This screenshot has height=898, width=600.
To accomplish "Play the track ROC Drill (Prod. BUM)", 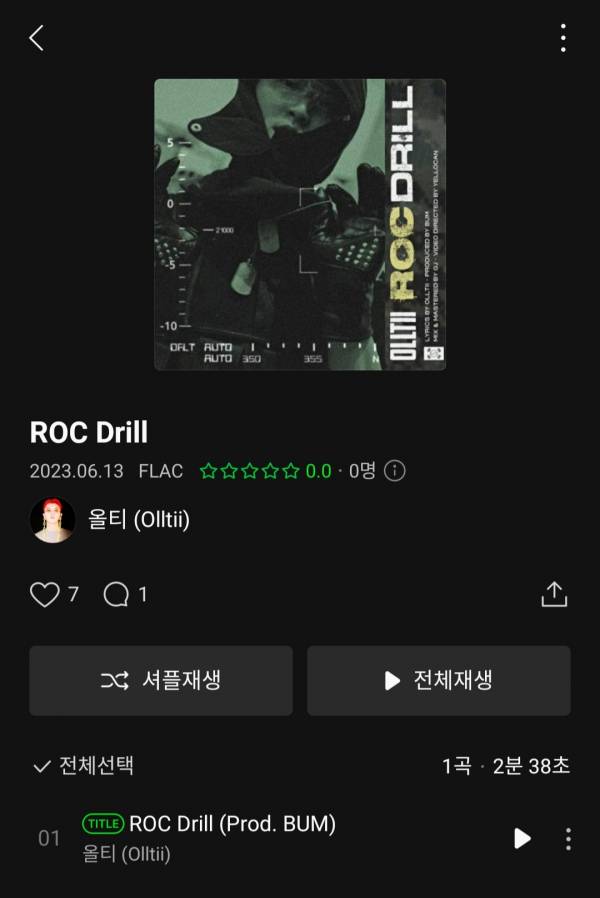I will click(522, 838).
